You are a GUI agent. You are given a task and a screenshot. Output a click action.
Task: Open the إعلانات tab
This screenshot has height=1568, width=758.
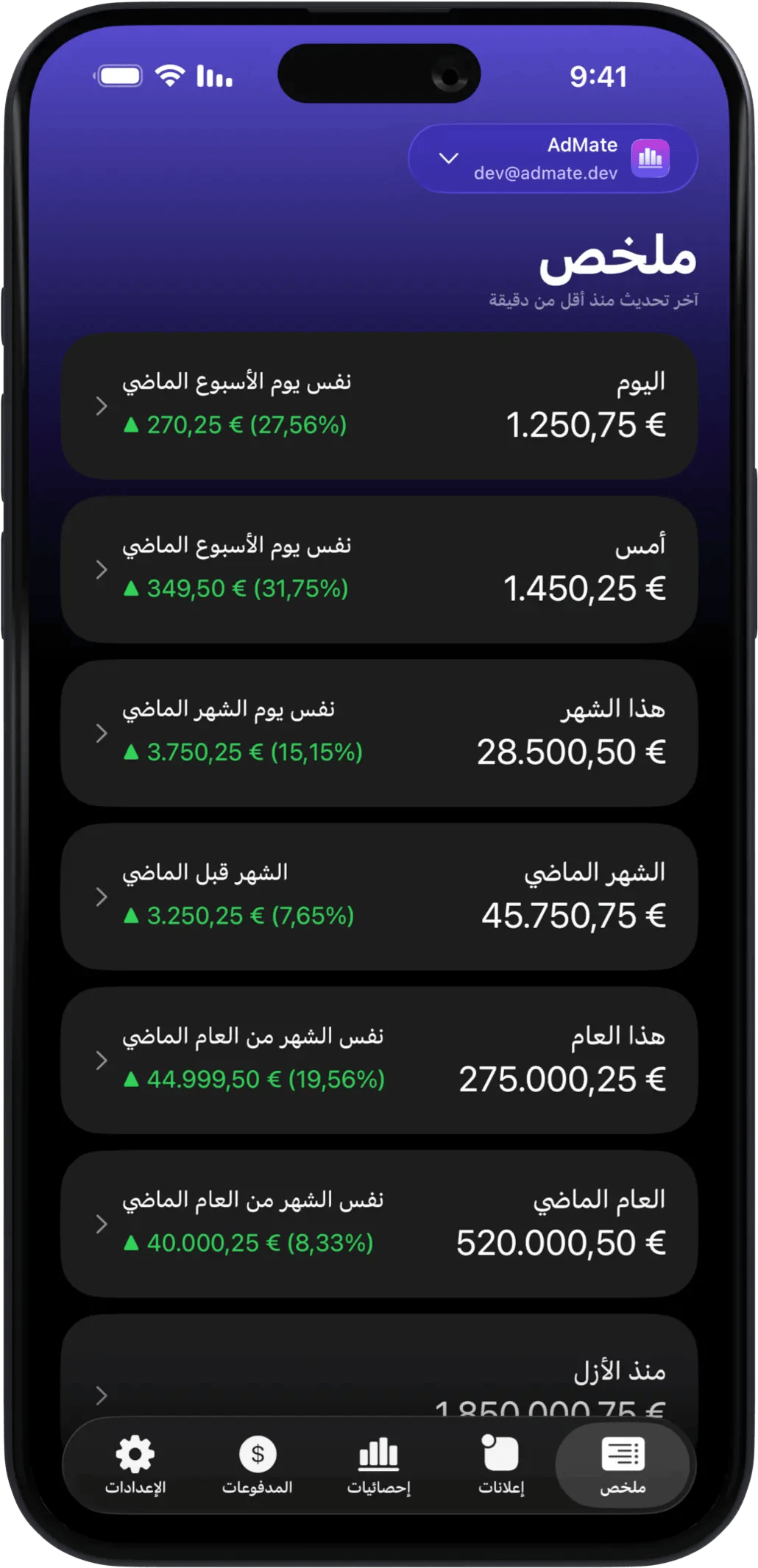coord(501,1465)
